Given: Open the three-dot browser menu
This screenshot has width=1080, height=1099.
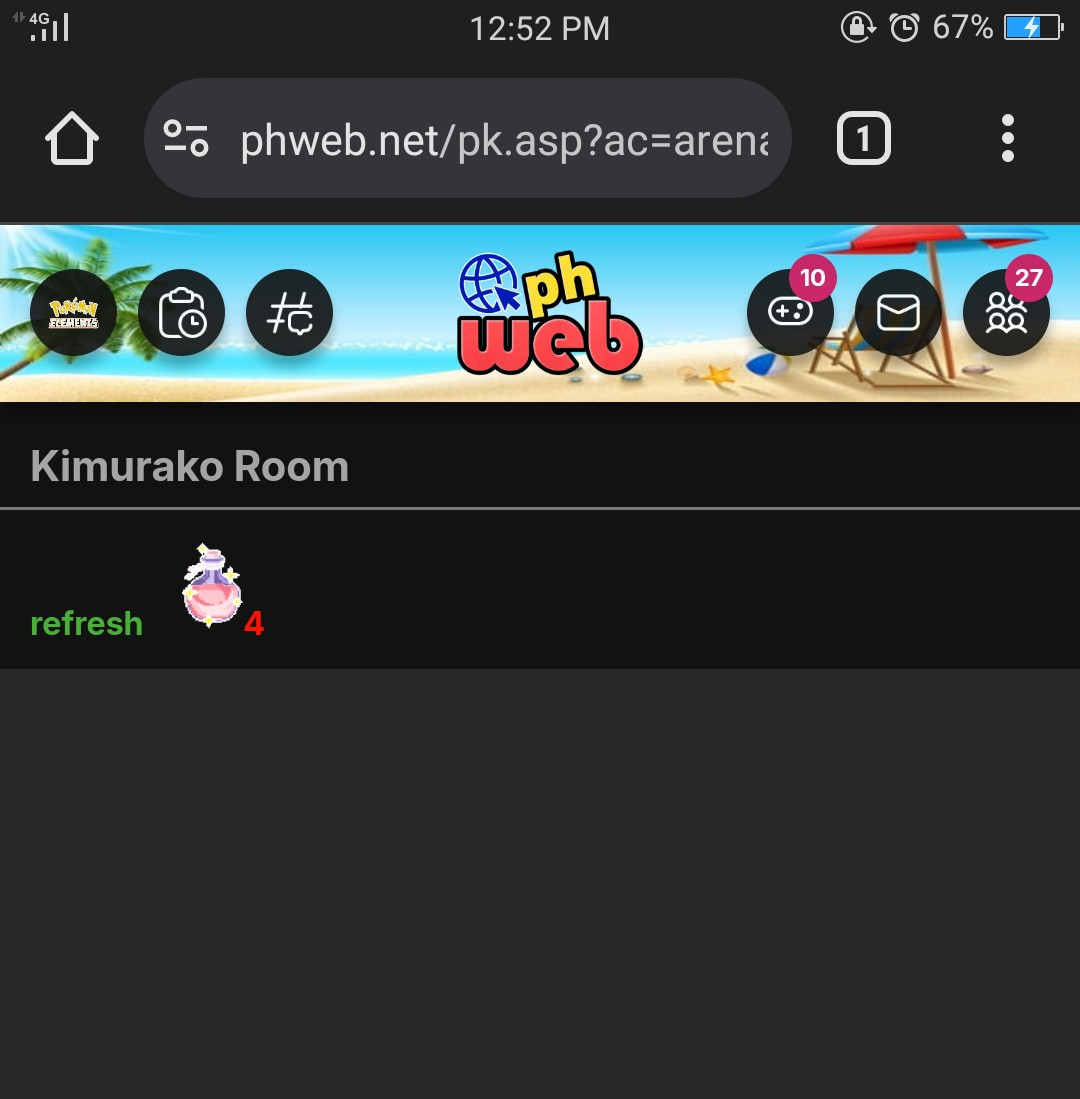Looking at the screenshot, I should tap(1008, 138).
